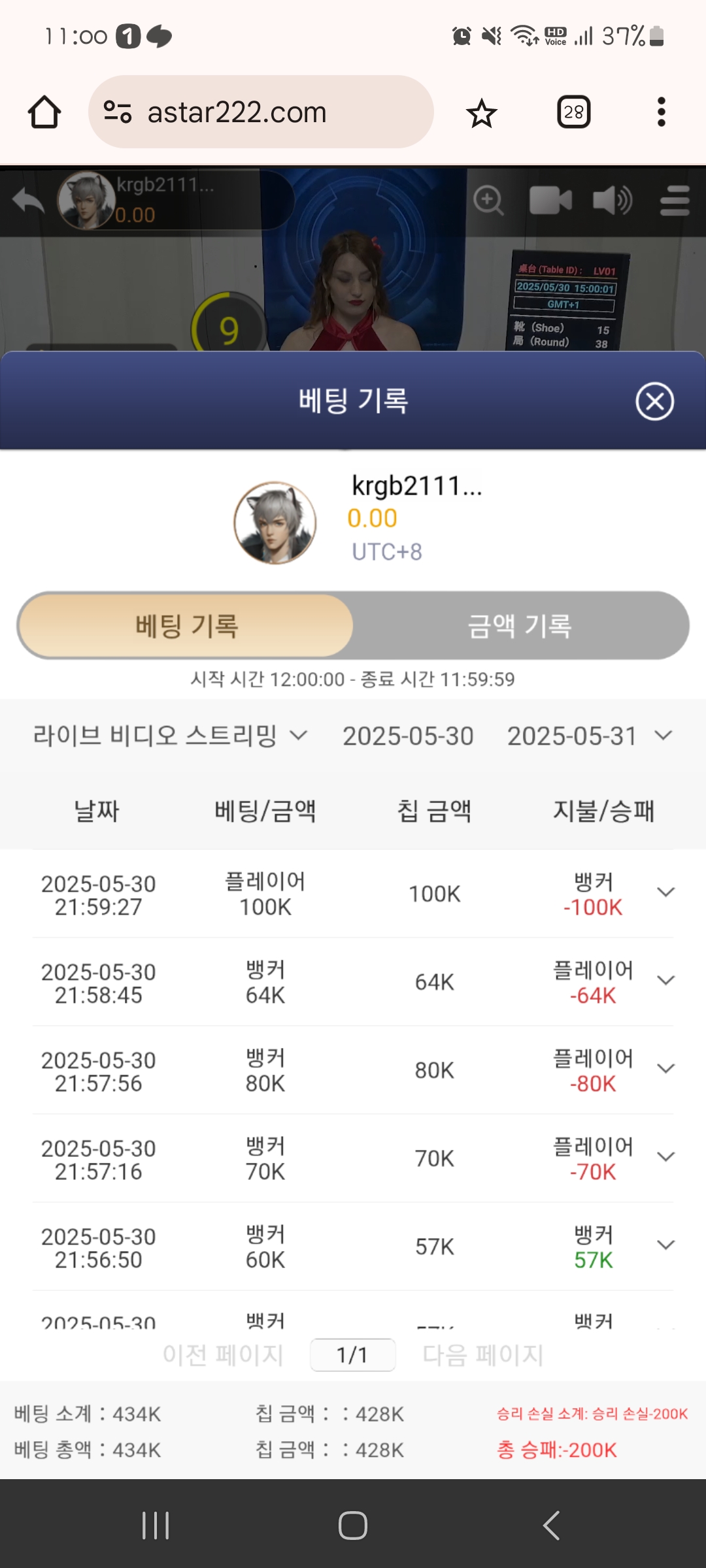Screen dimensions: 706x1568
Task: Expand the 21:58:45 bet record
Action: (x=665, y=981)
